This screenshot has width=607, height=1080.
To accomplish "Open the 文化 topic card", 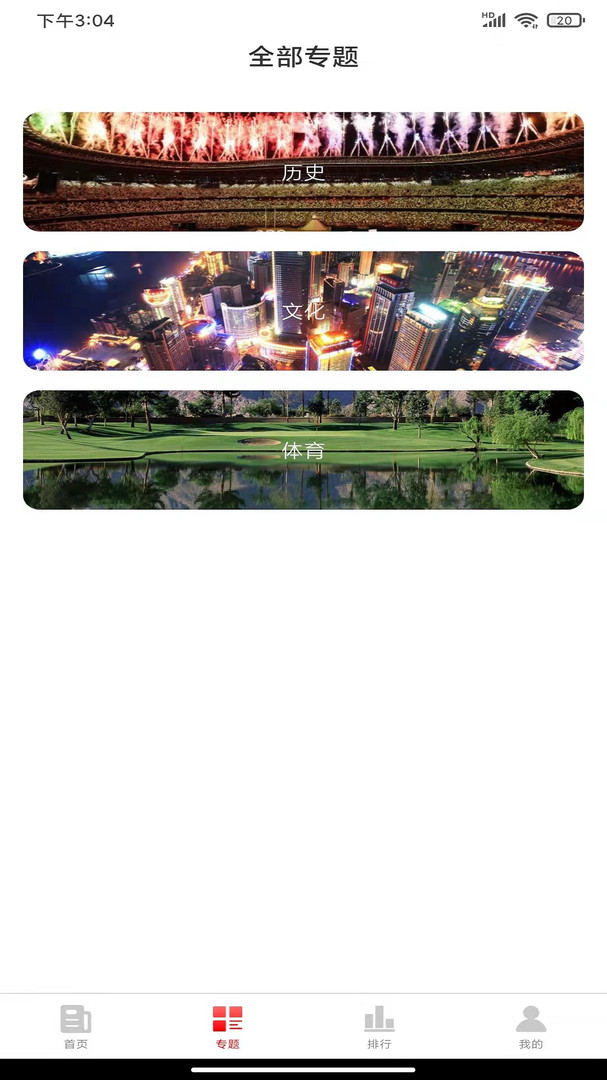I will (x=303, y=311).
